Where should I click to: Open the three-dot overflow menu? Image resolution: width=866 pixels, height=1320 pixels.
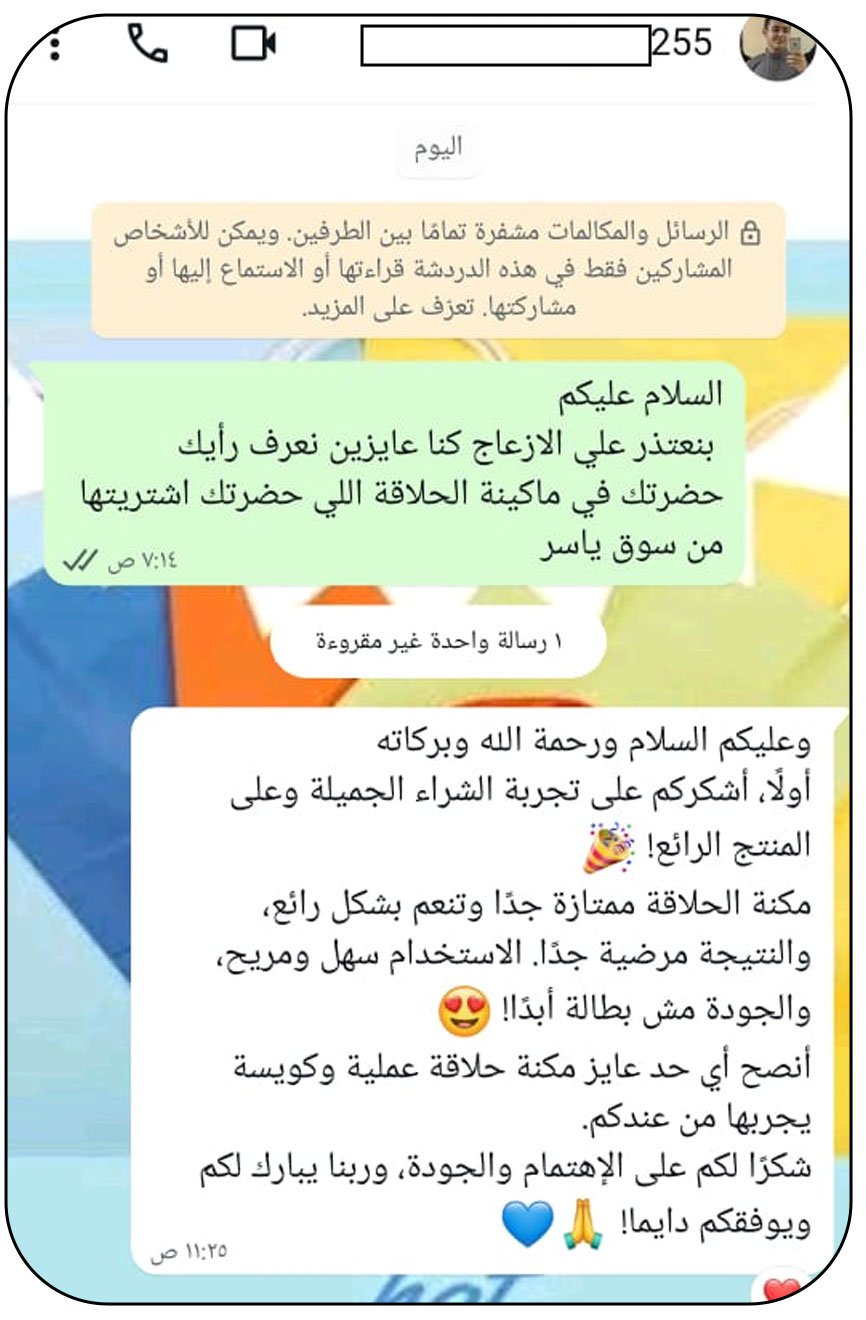[54, 45]
